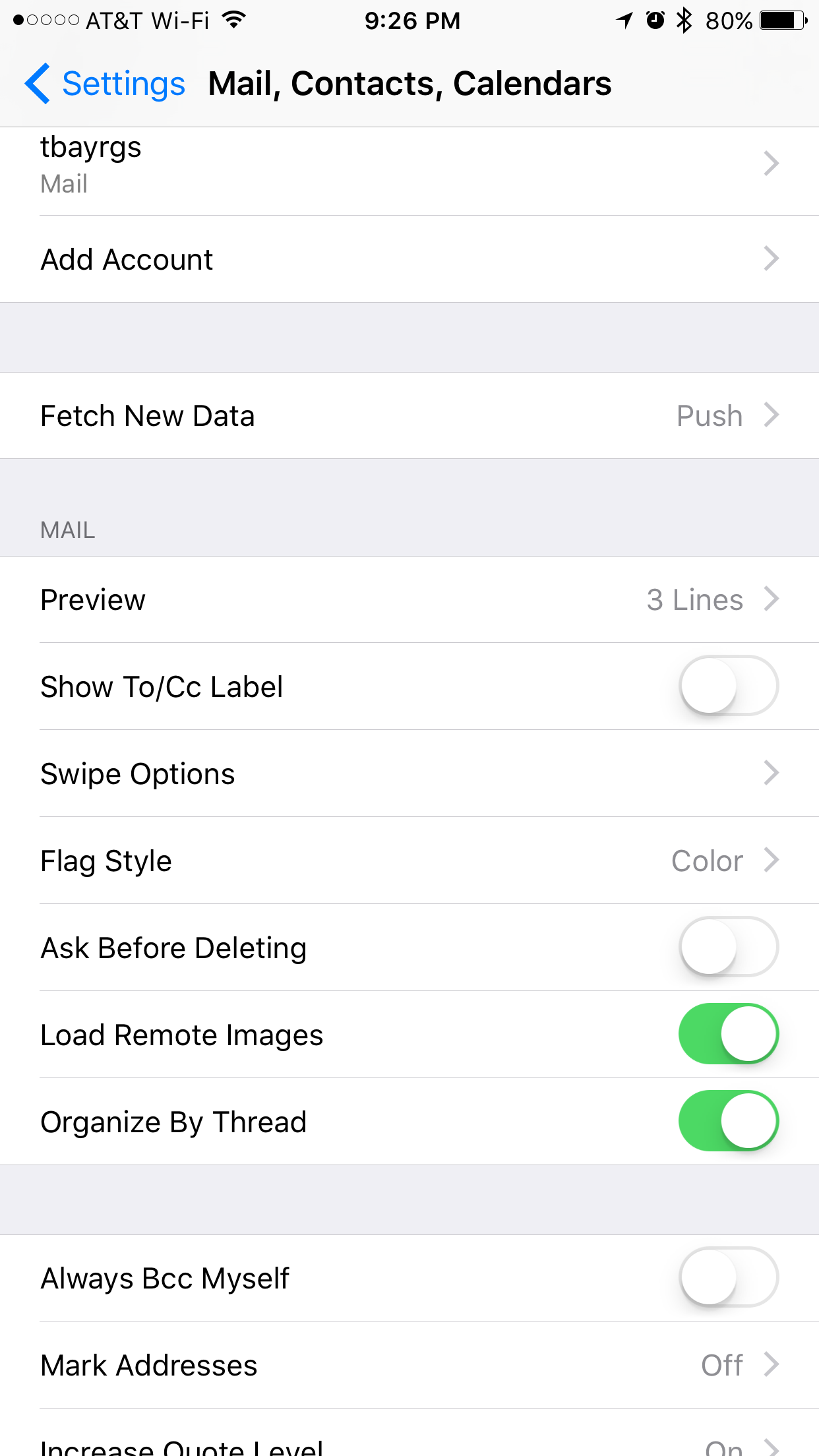Open Fetch New Data settings

[x=409, y=415]
